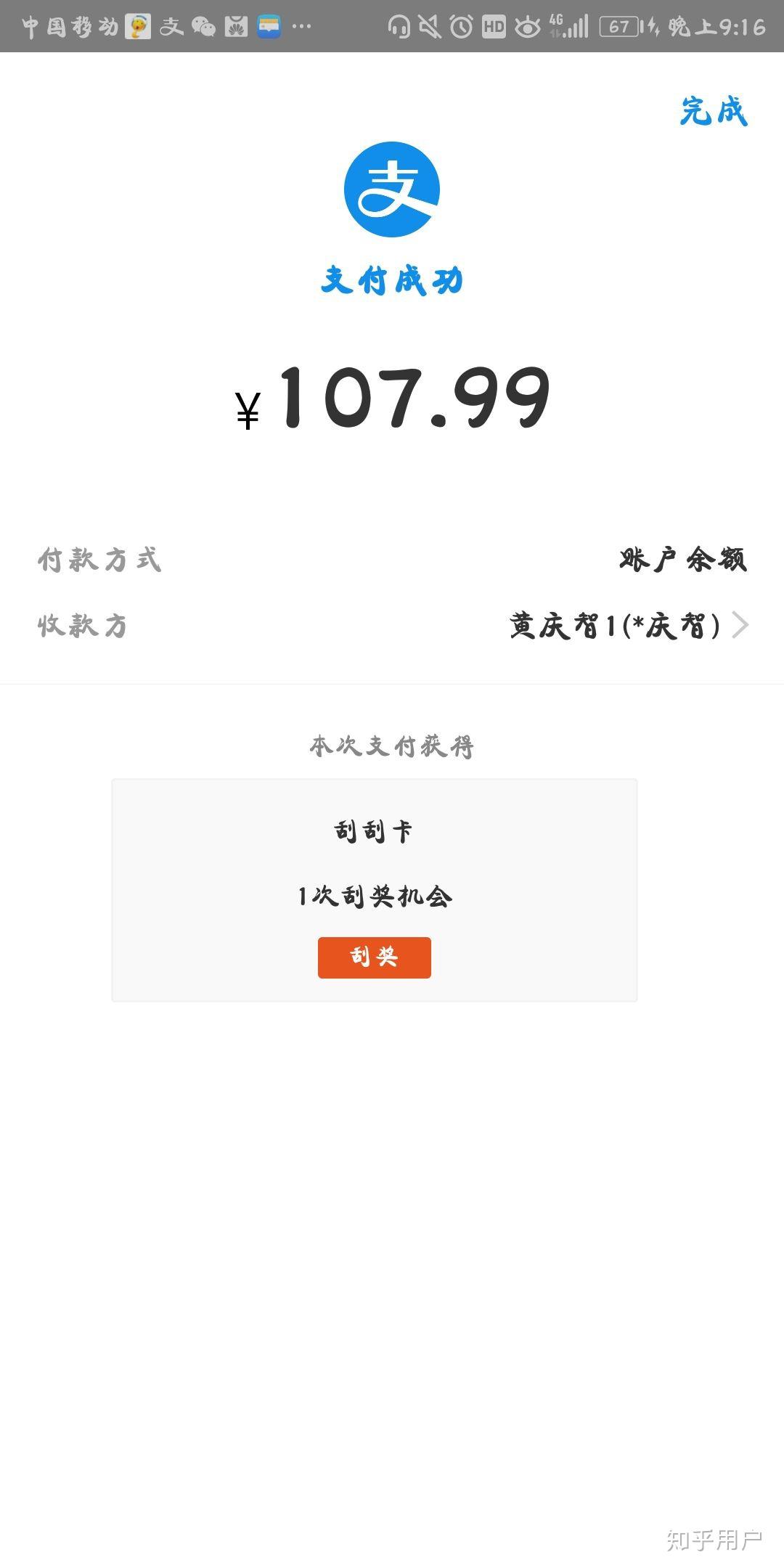Open payee 黄庆智1 details
784x1568 pixels.
coord(392,625)
